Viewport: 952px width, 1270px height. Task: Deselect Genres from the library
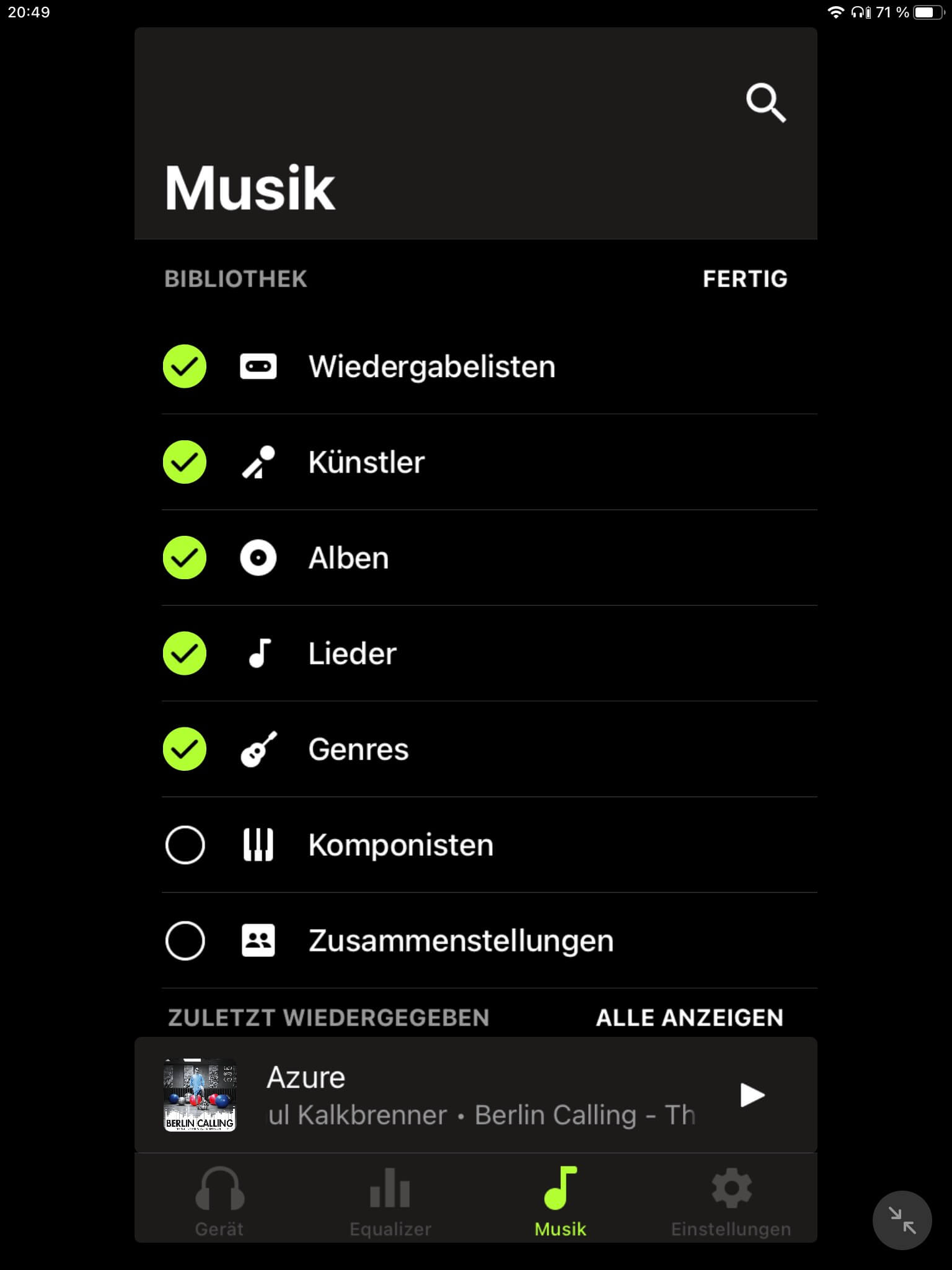[x=185, y=749]
